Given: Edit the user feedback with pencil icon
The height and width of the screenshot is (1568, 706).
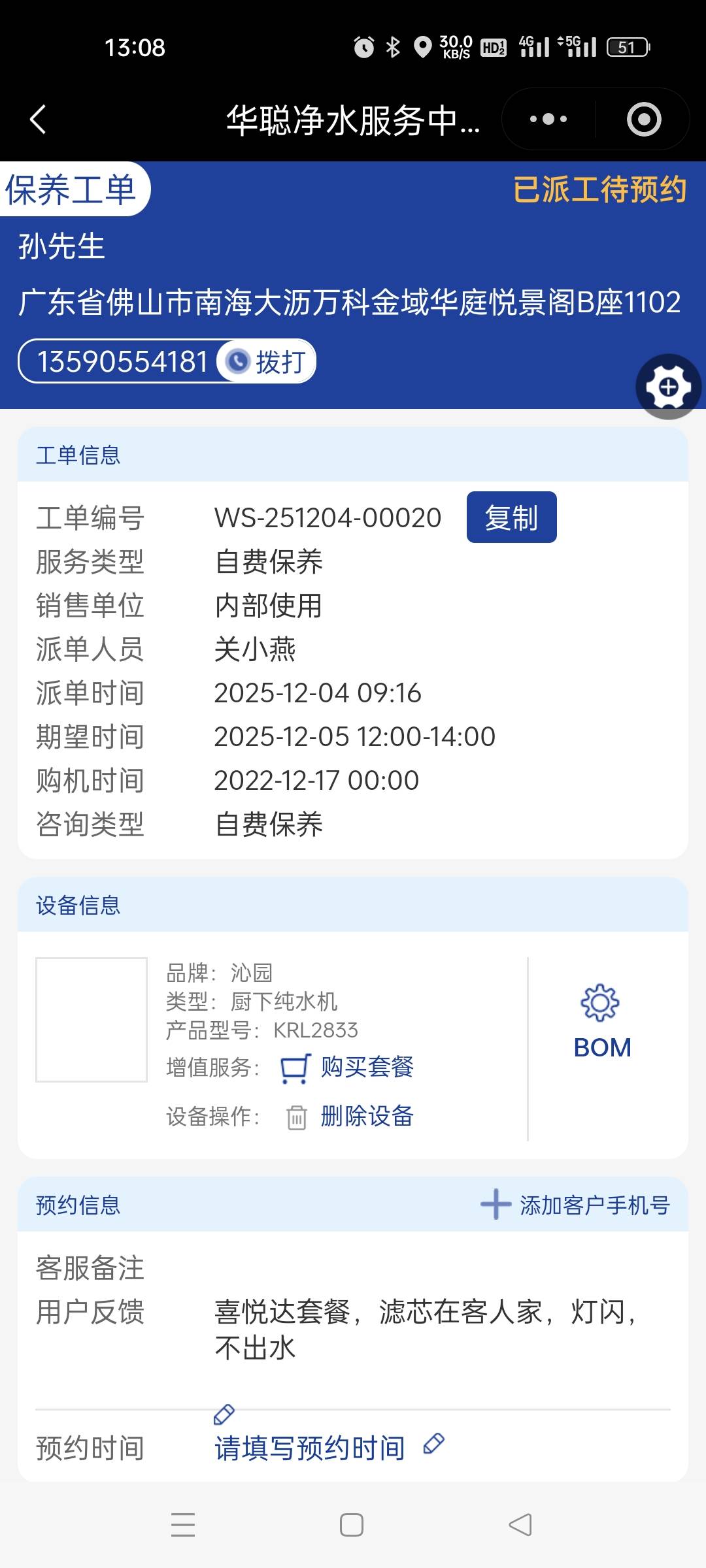Looking at the screenshot, I should pyautogui.click(x=224, y=1414).
